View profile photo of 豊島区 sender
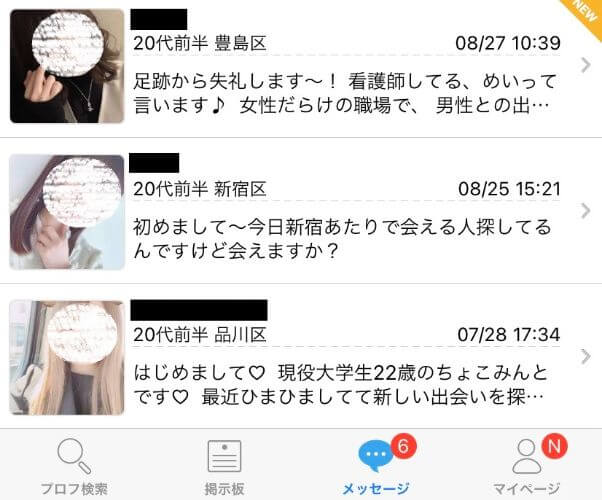The width and height of the screenshot is (602, 500). pos(67,67)
